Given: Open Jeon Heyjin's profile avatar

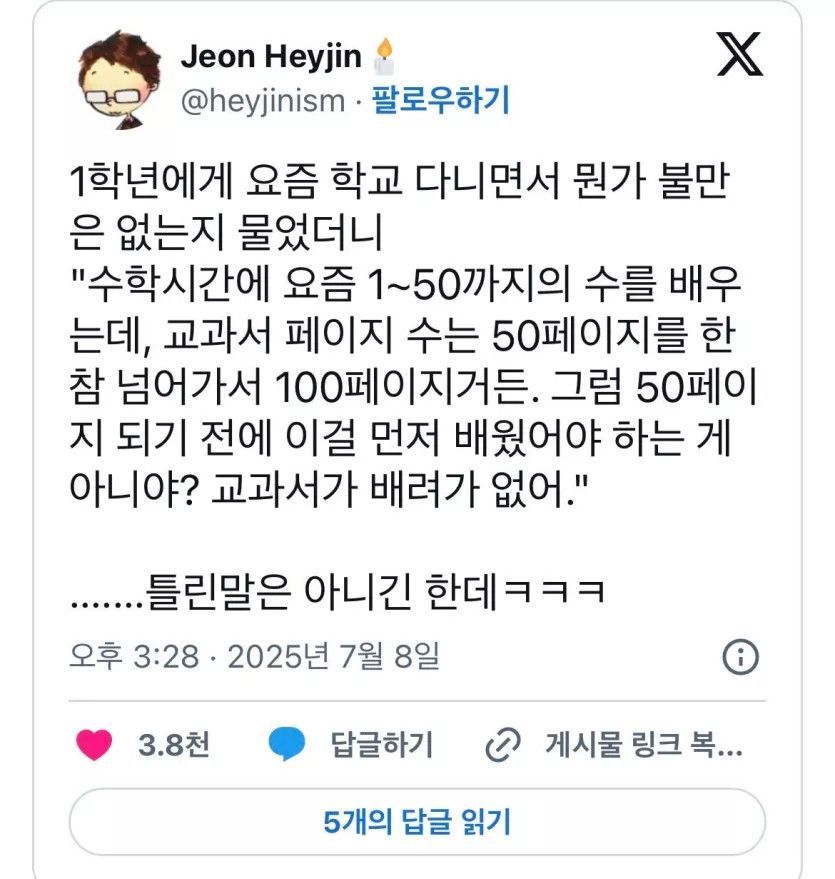Looking at the screenshot, I should [118, 78].
